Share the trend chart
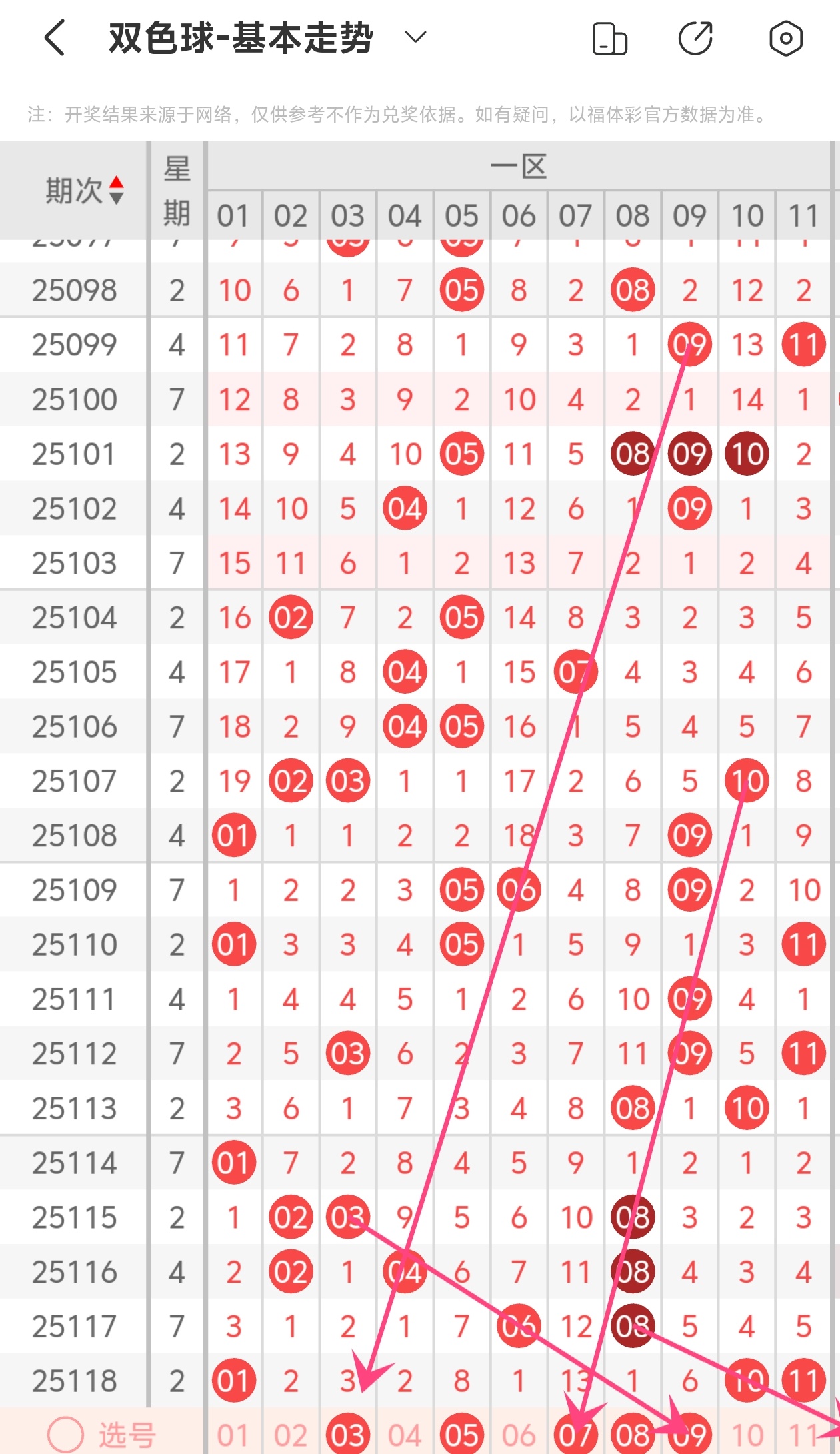Screen dimensions: 840x1454 click(x=695, y=39)
